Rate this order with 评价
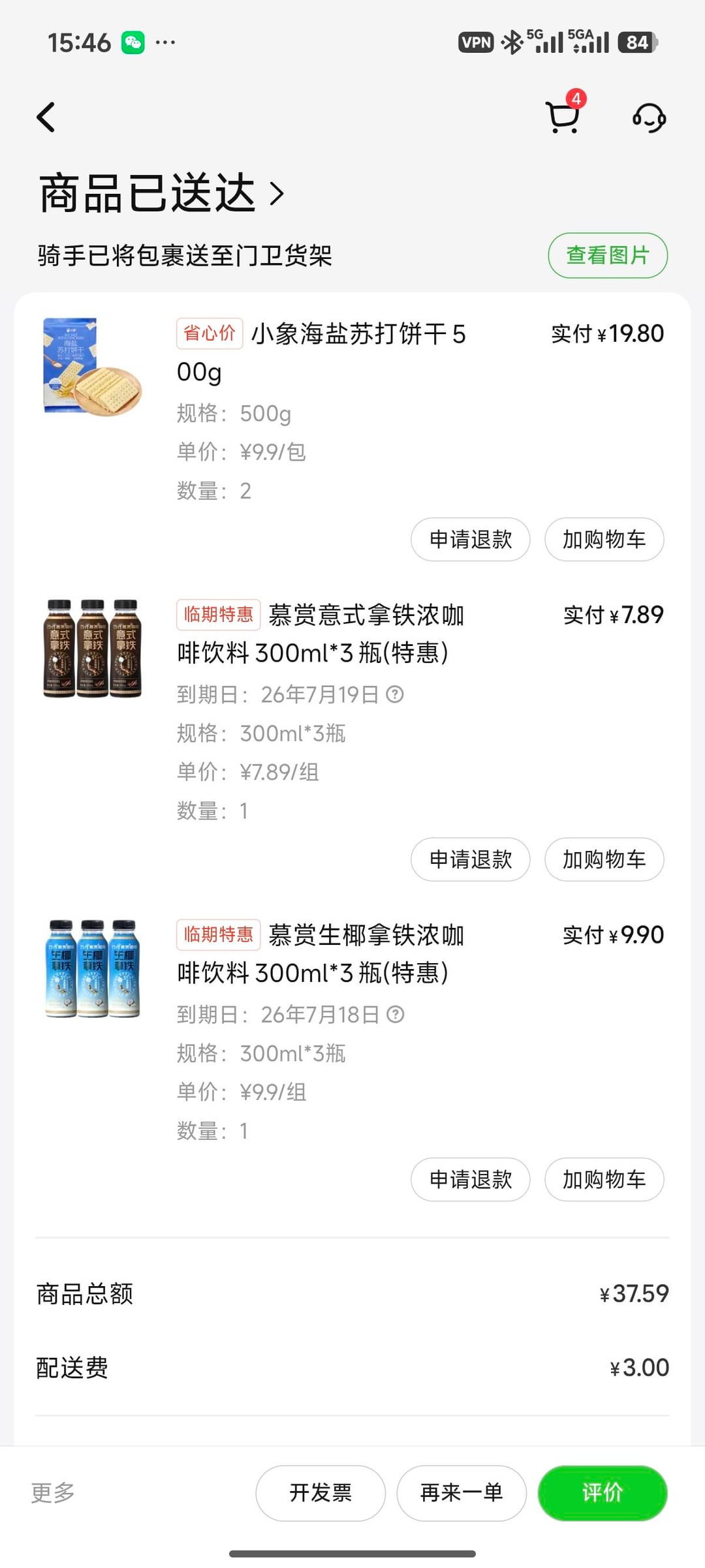Screen dimensions: 705x1568 click(602, 1493)
